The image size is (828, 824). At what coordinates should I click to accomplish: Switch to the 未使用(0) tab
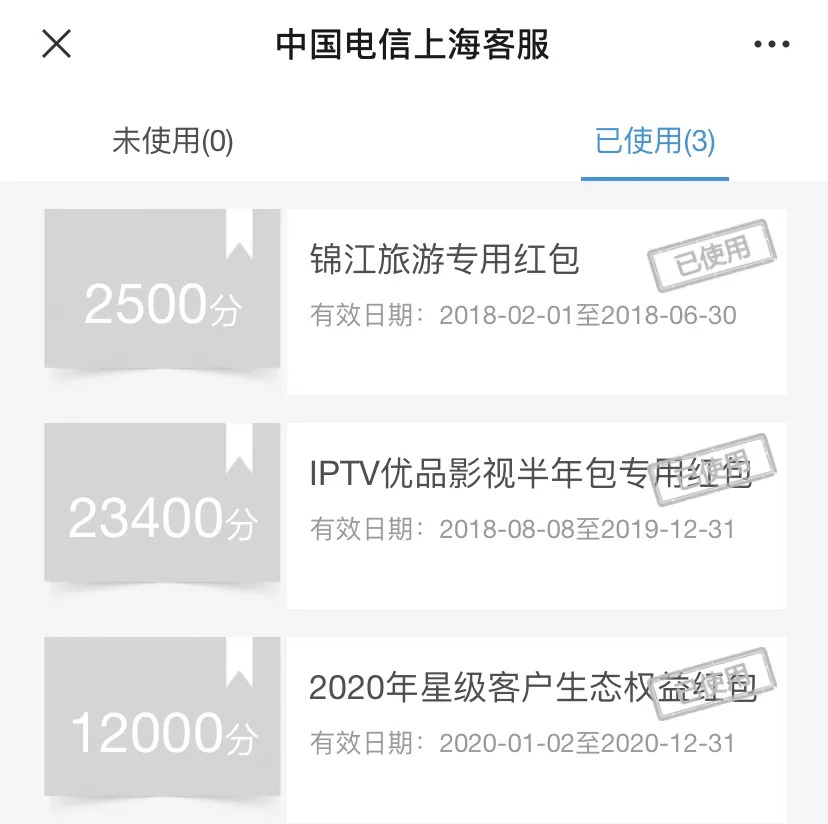coord(172,141)
